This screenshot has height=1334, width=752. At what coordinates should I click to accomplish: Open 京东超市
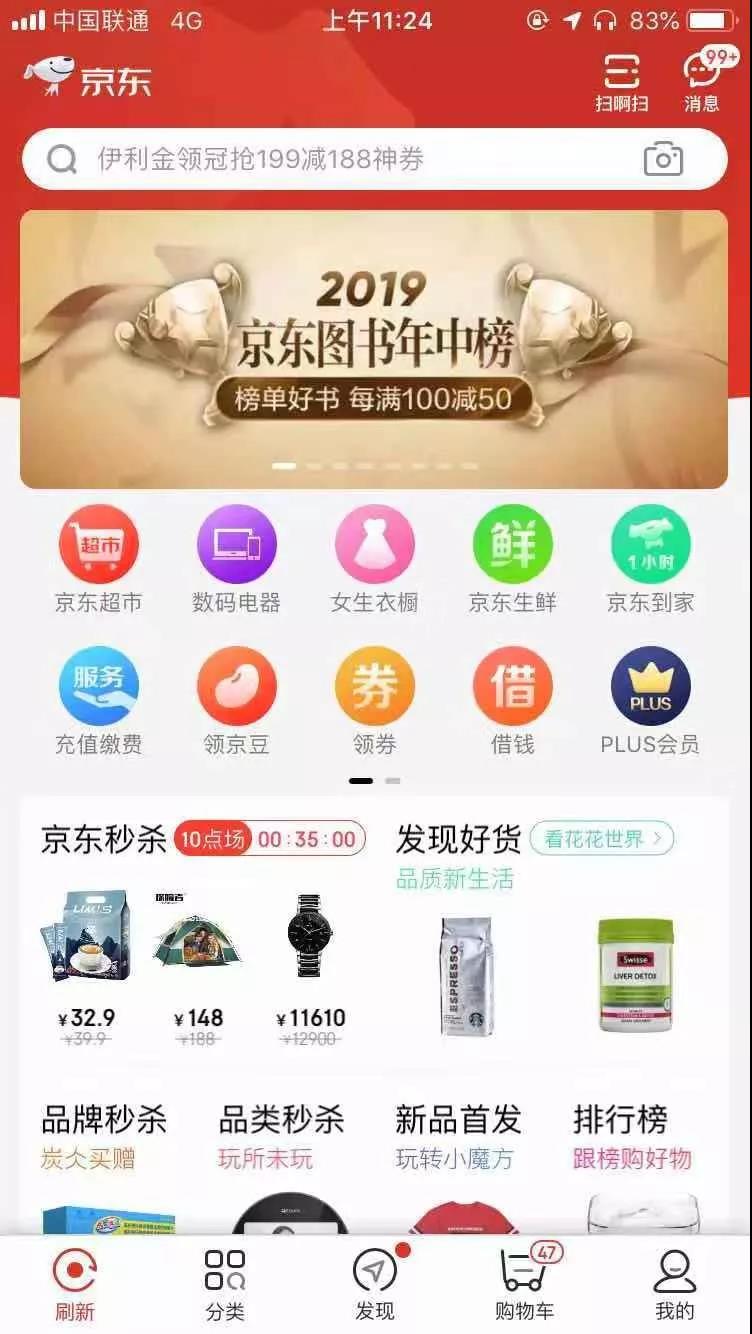click(x=98, y=559)
